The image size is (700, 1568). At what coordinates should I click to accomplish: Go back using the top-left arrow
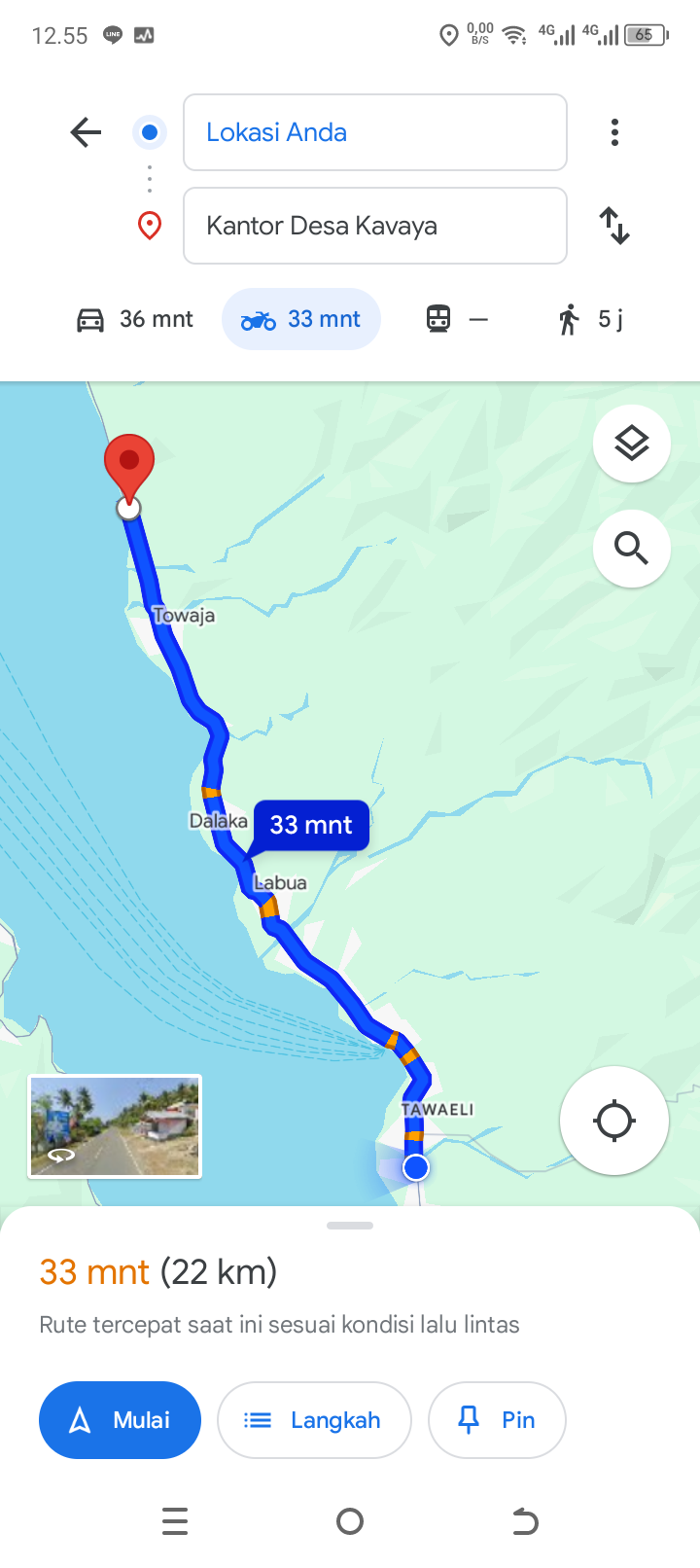(86, 132)
